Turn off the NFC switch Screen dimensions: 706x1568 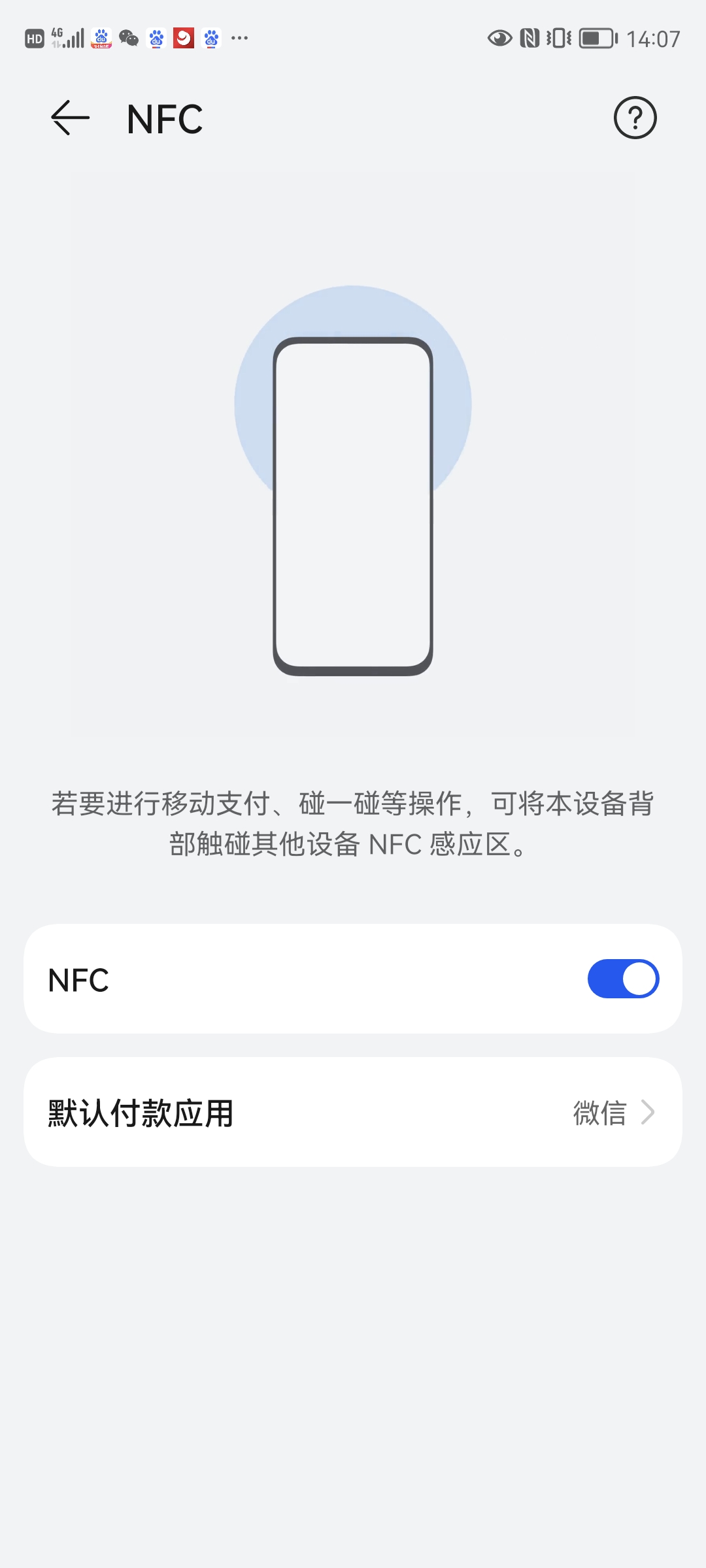coord(623,979)
